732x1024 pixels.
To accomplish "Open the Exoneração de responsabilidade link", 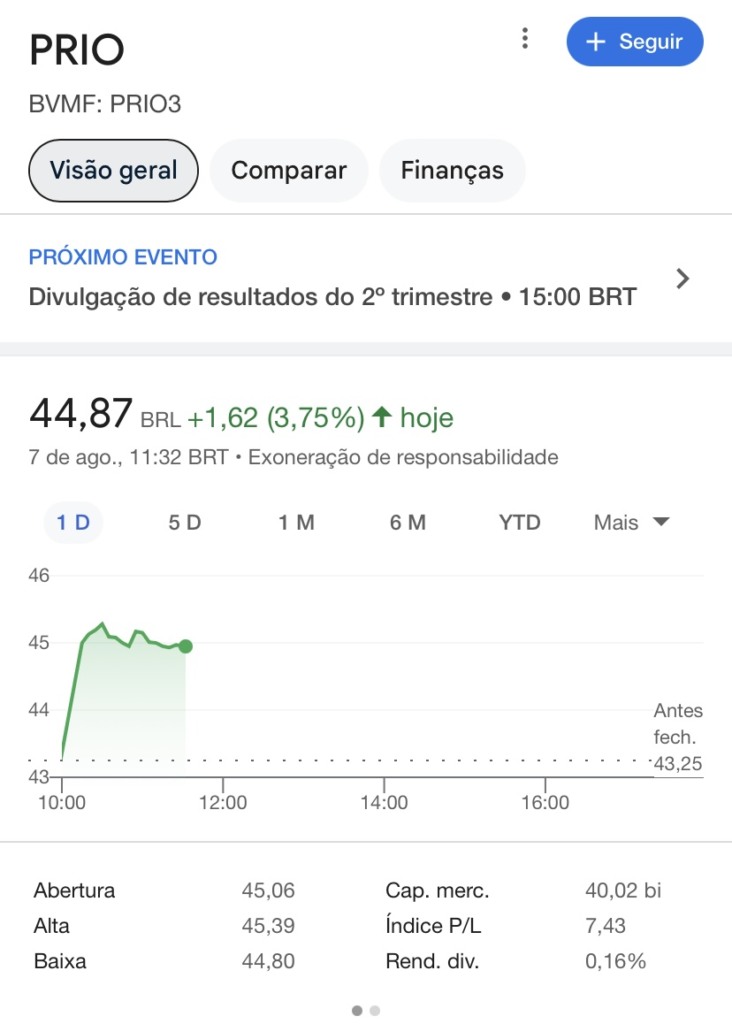I will click(403, 458).
